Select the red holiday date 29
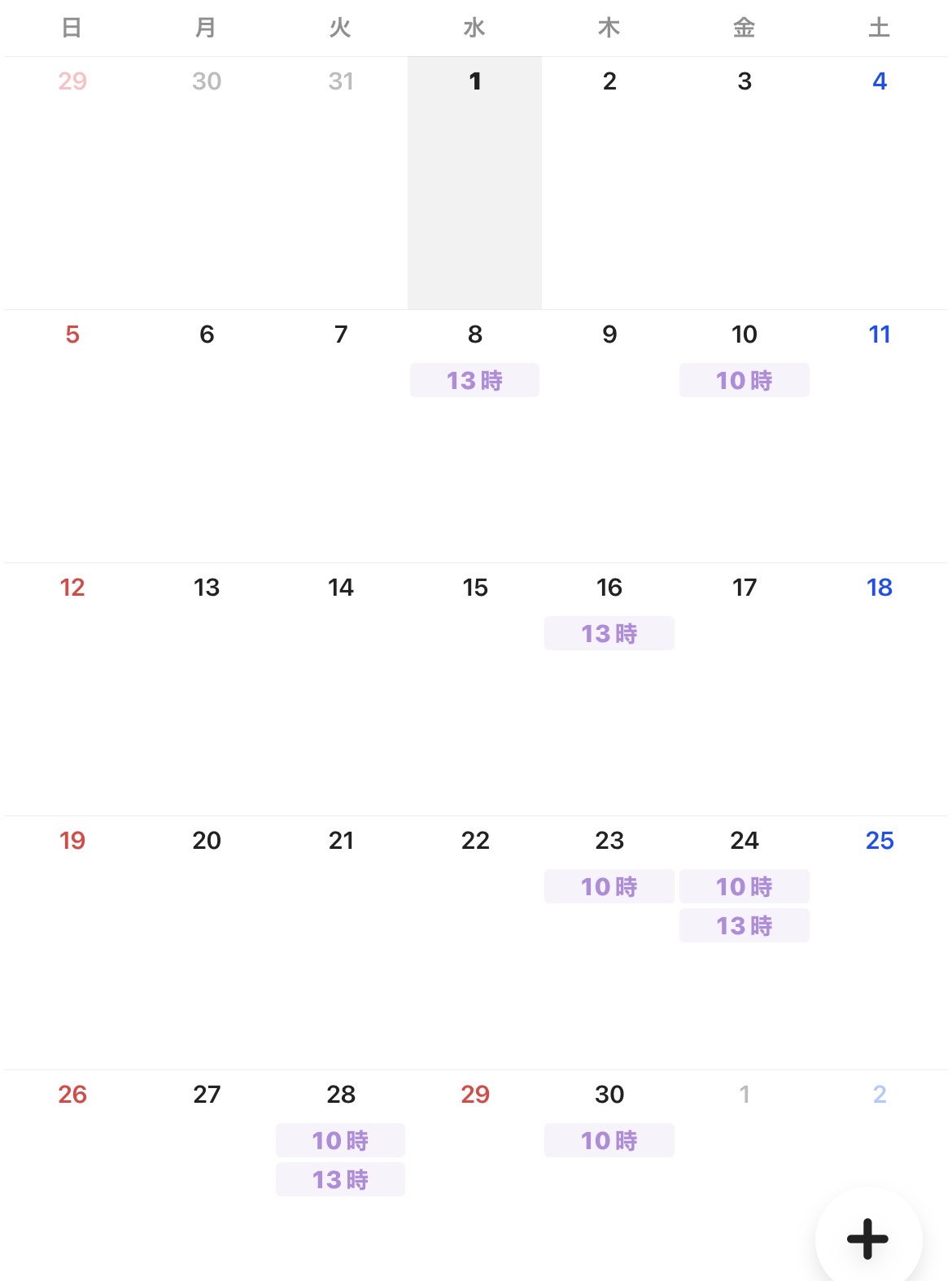The image size is (952, 1281). click(x=474, y=1095)
